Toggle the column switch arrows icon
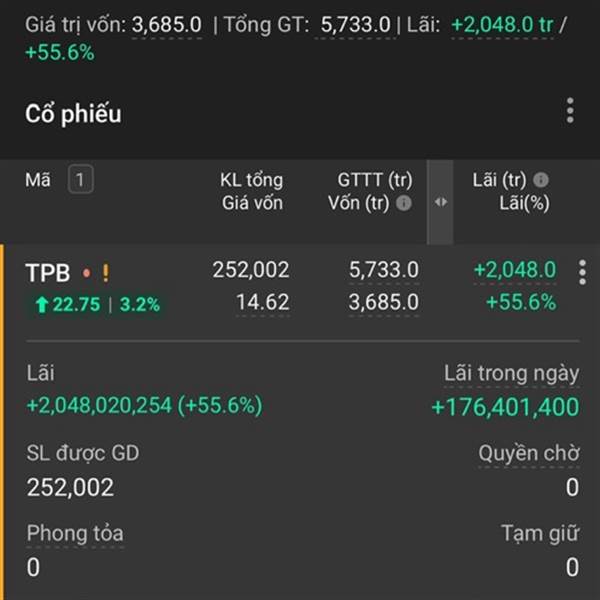 tap(440, 202)
